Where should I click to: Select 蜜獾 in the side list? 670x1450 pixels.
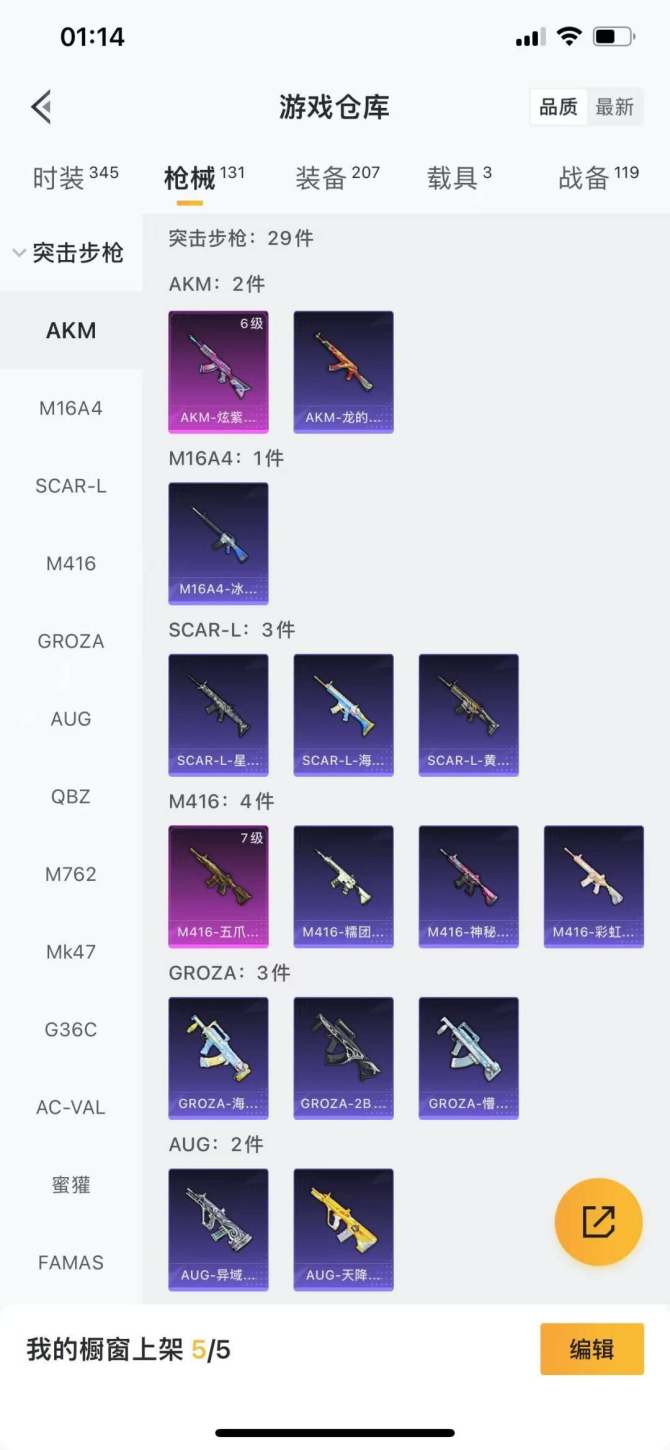coord(71,1185)
